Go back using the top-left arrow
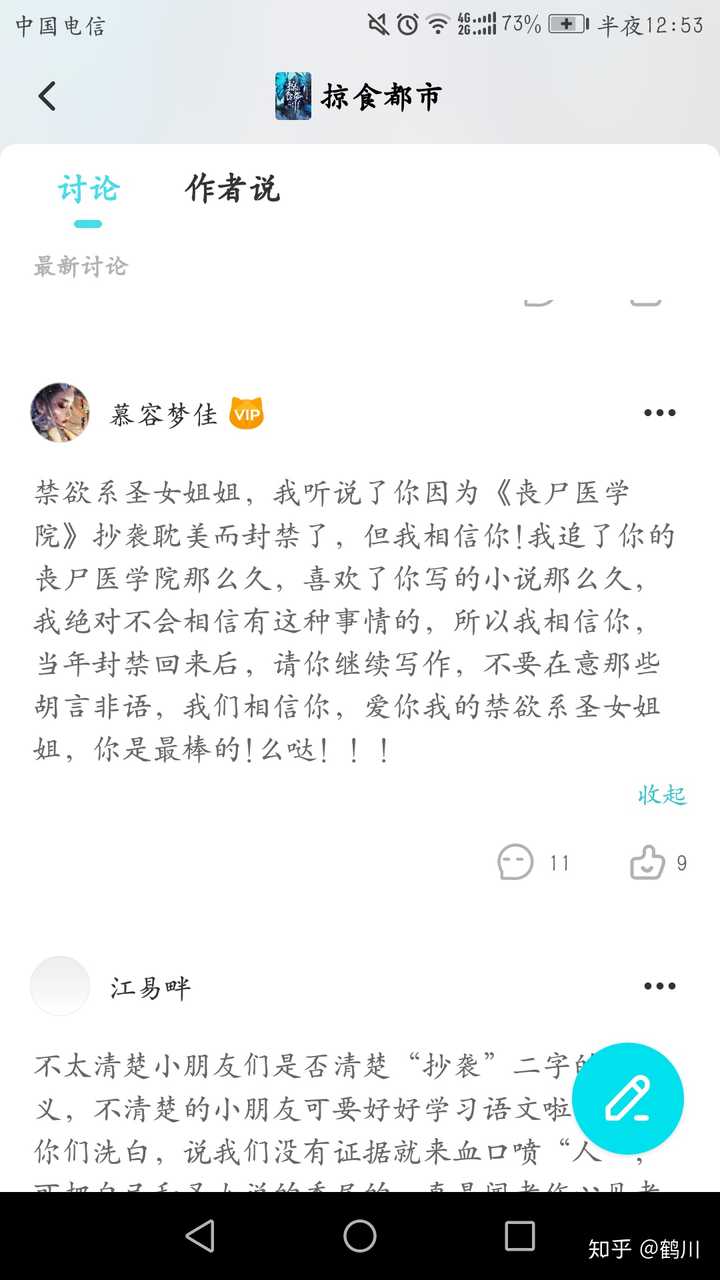This screenshot has width=720, height=1280. coord(47,96)
